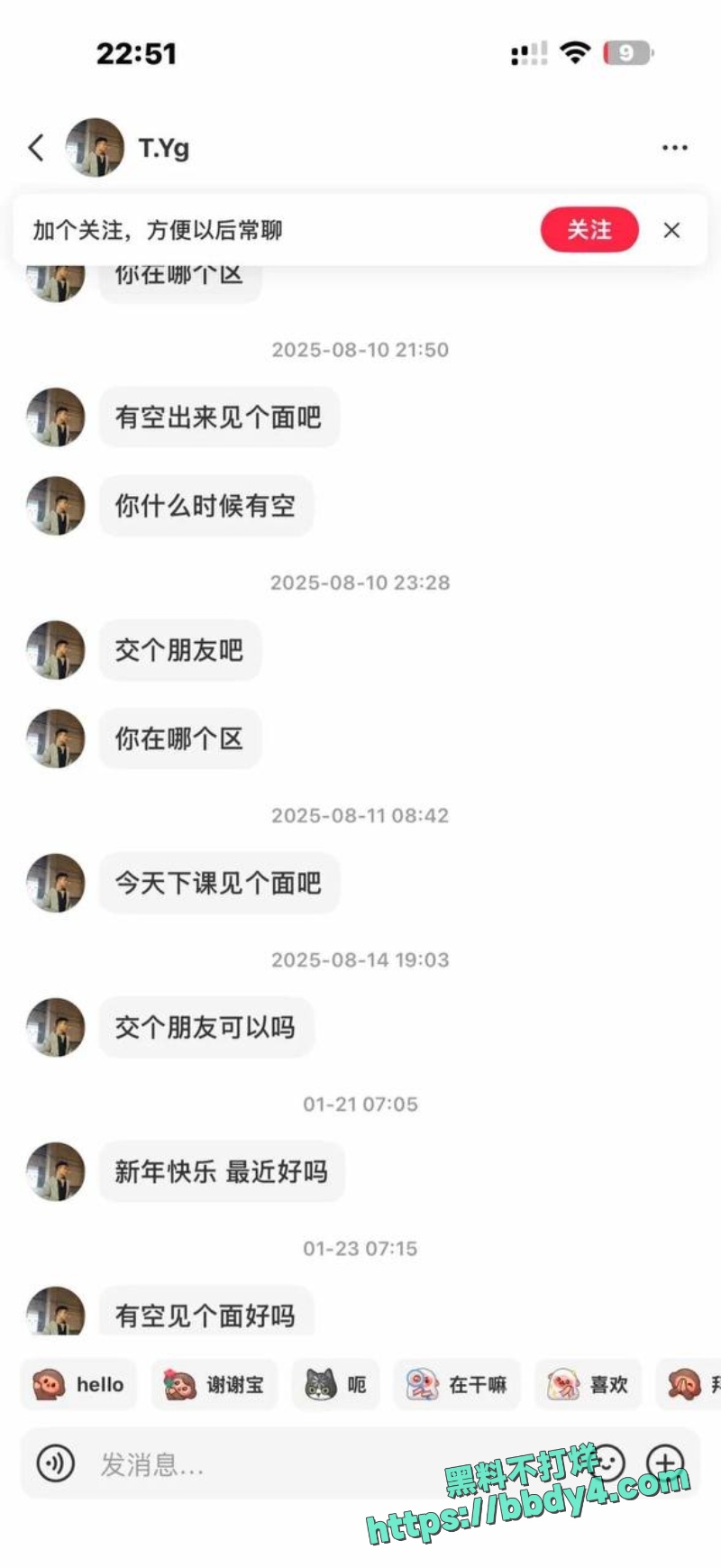Switch to voice message input
The width and height of the screenshot is (721, 1568).
[x=55, y=1463]
